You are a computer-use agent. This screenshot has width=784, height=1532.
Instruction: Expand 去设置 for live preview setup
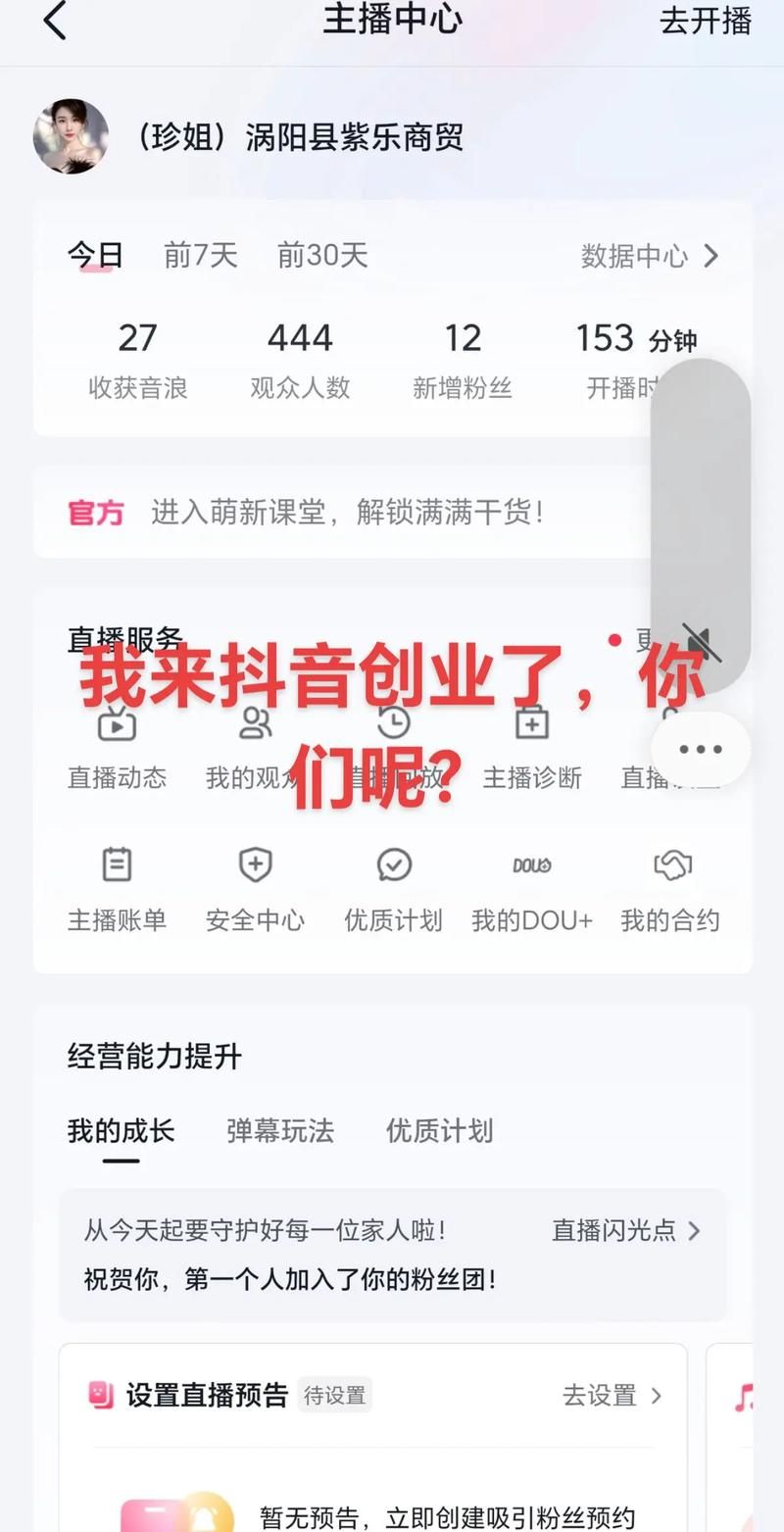pyautogui.click(x=614, y=1396)
